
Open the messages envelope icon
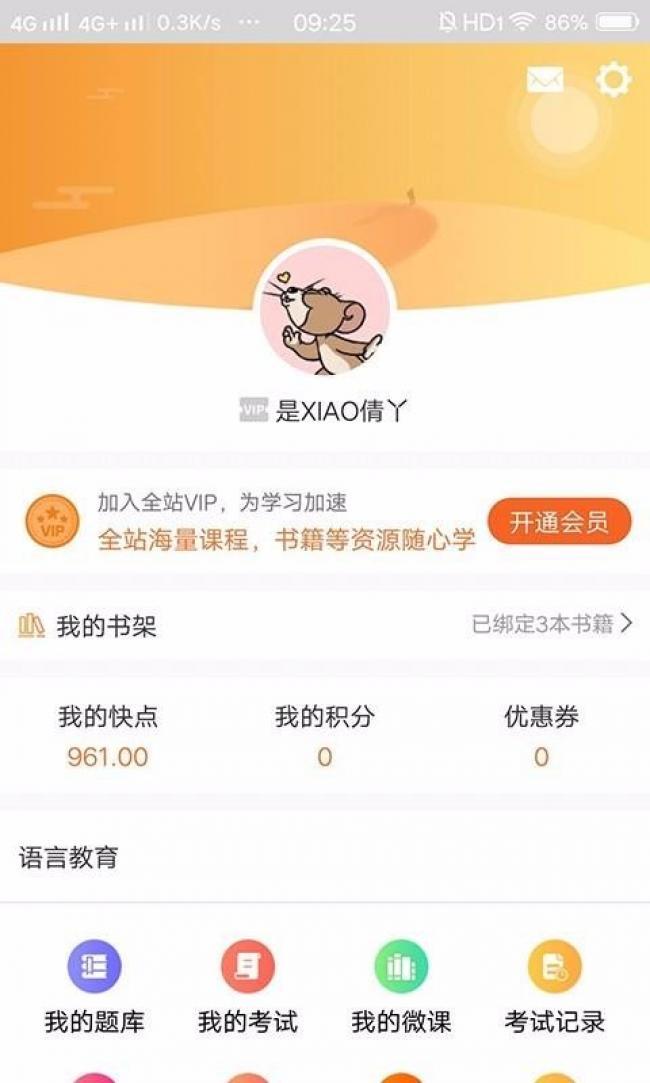[x=545, y=80]
